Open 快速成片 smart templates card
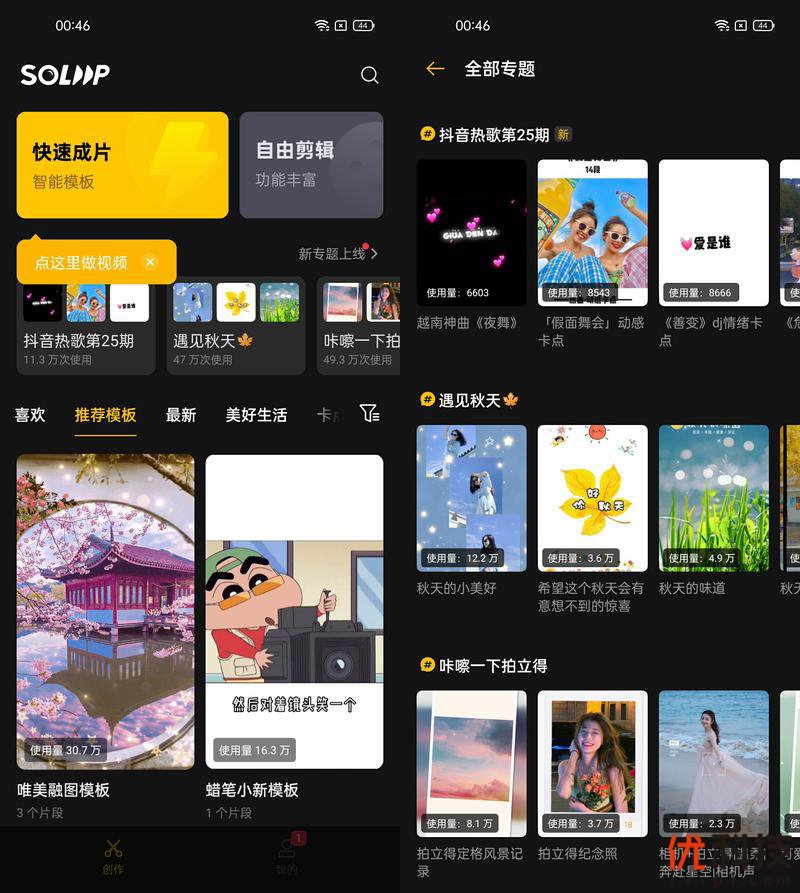The height and width of the screenshot is (893, 800). (x=122, y=165)
